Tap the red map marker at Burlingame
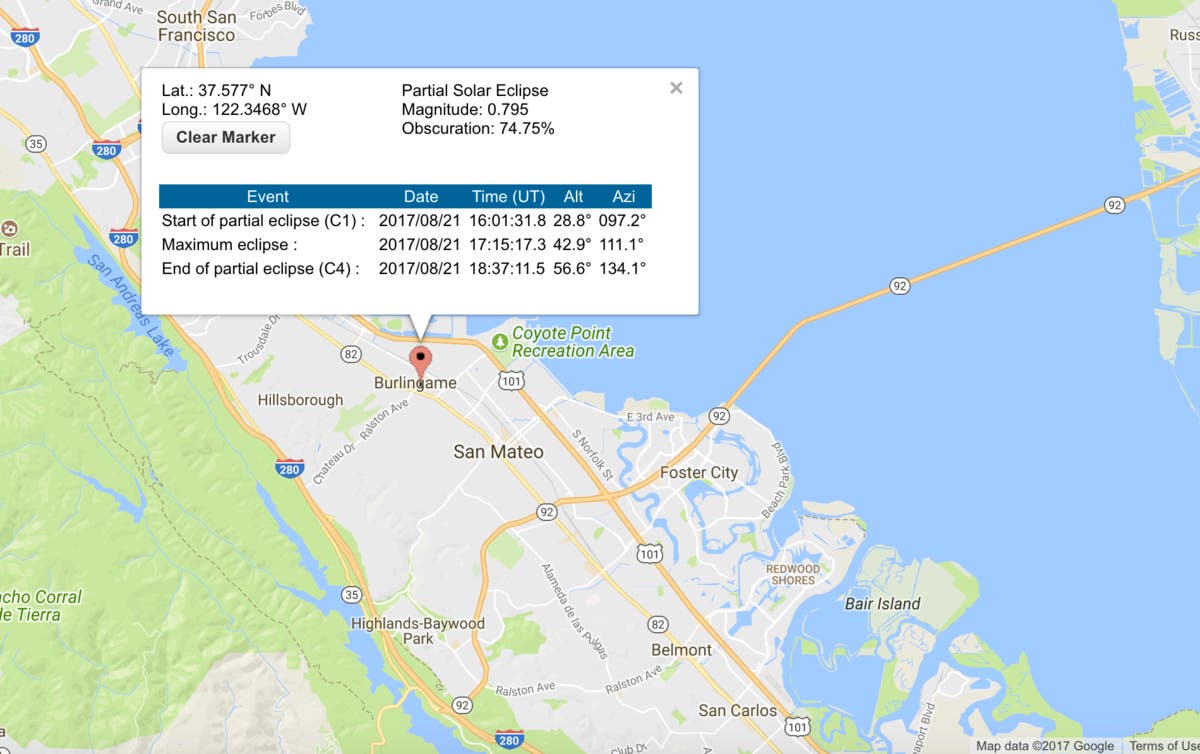Viewport: 1200px width, 754px height. click(421, 361)
